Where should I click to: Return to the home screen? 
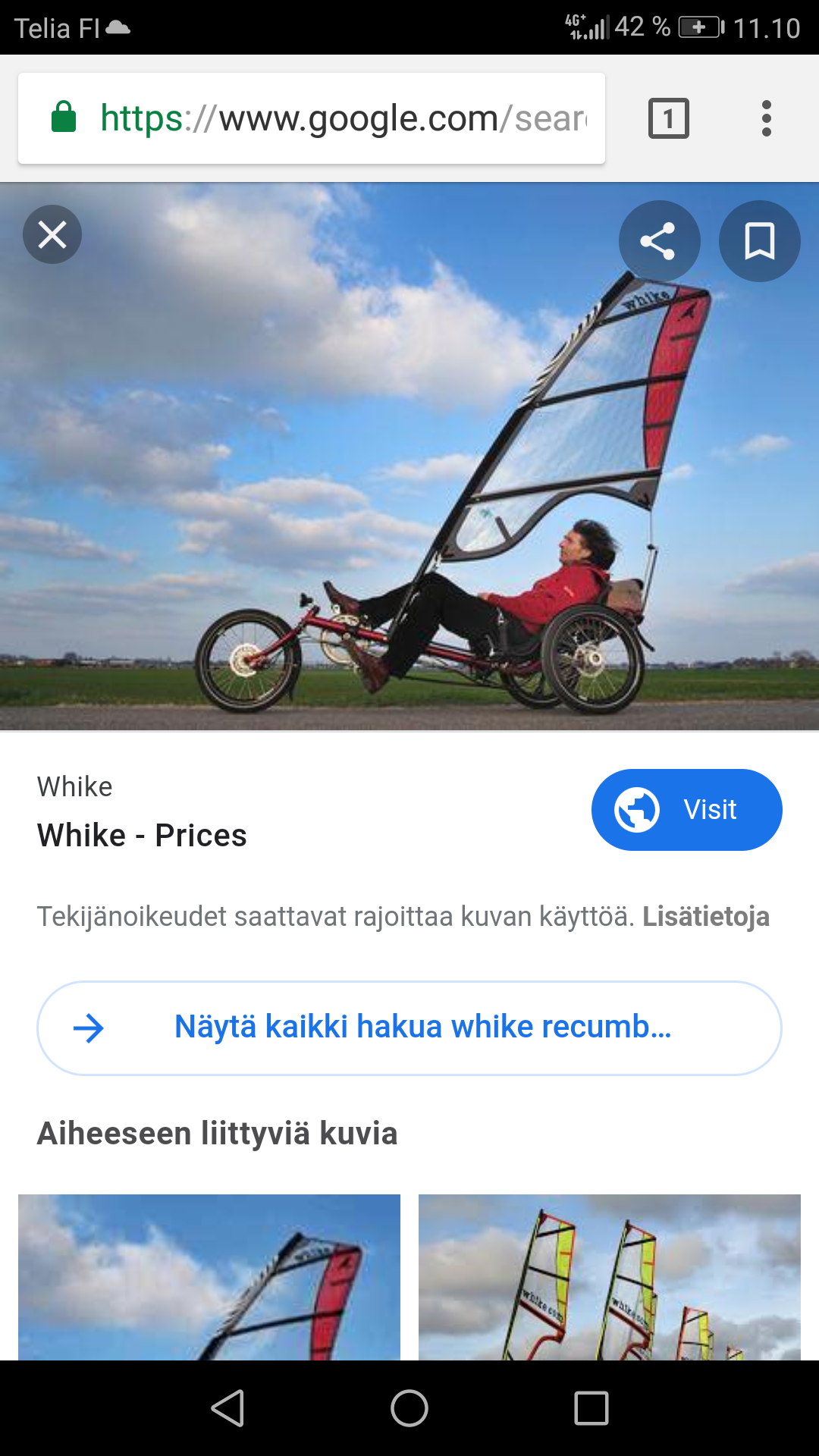[x=409, y=1408]
